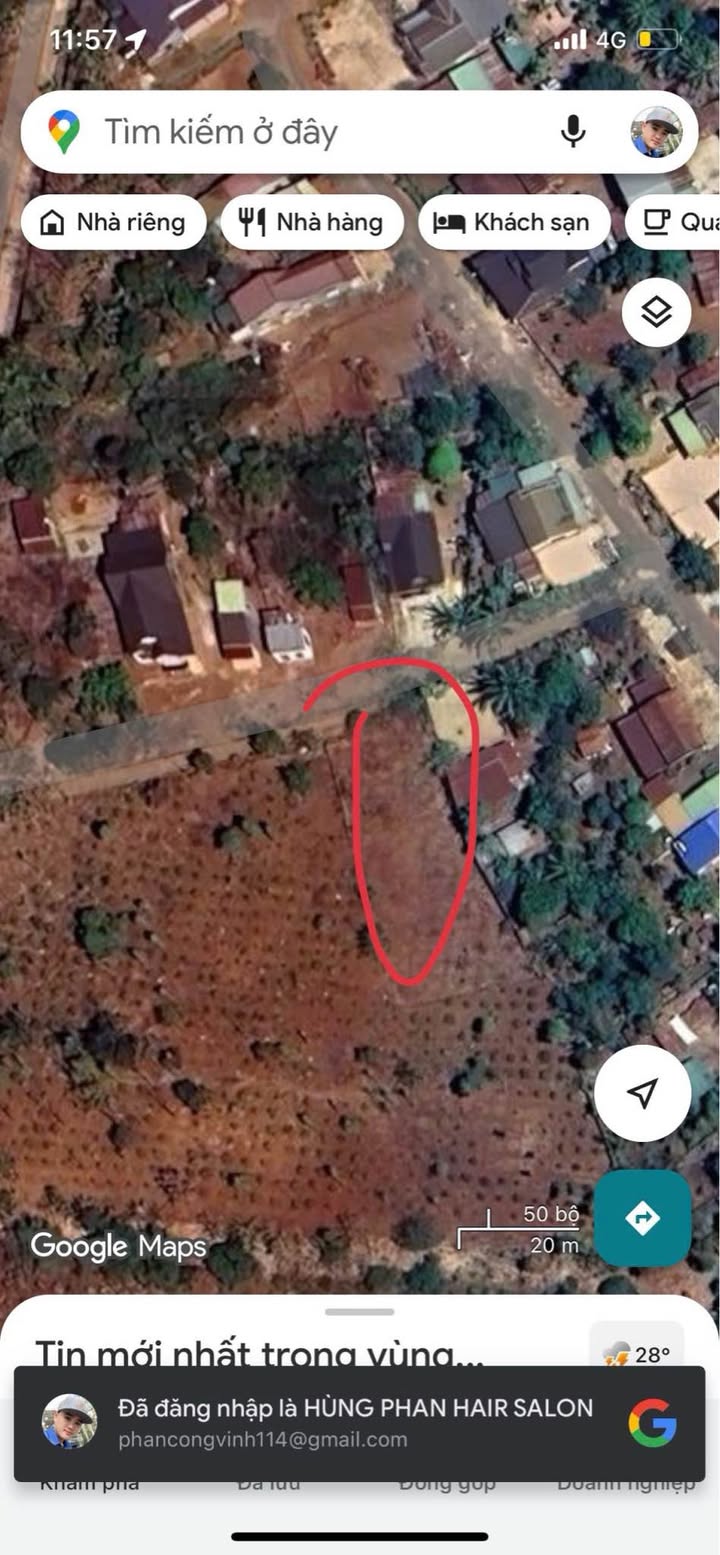The height and width of the screenshot is (1555, 720).
Task: Open directions with the teal arrow button
Action: [642, 1218]
